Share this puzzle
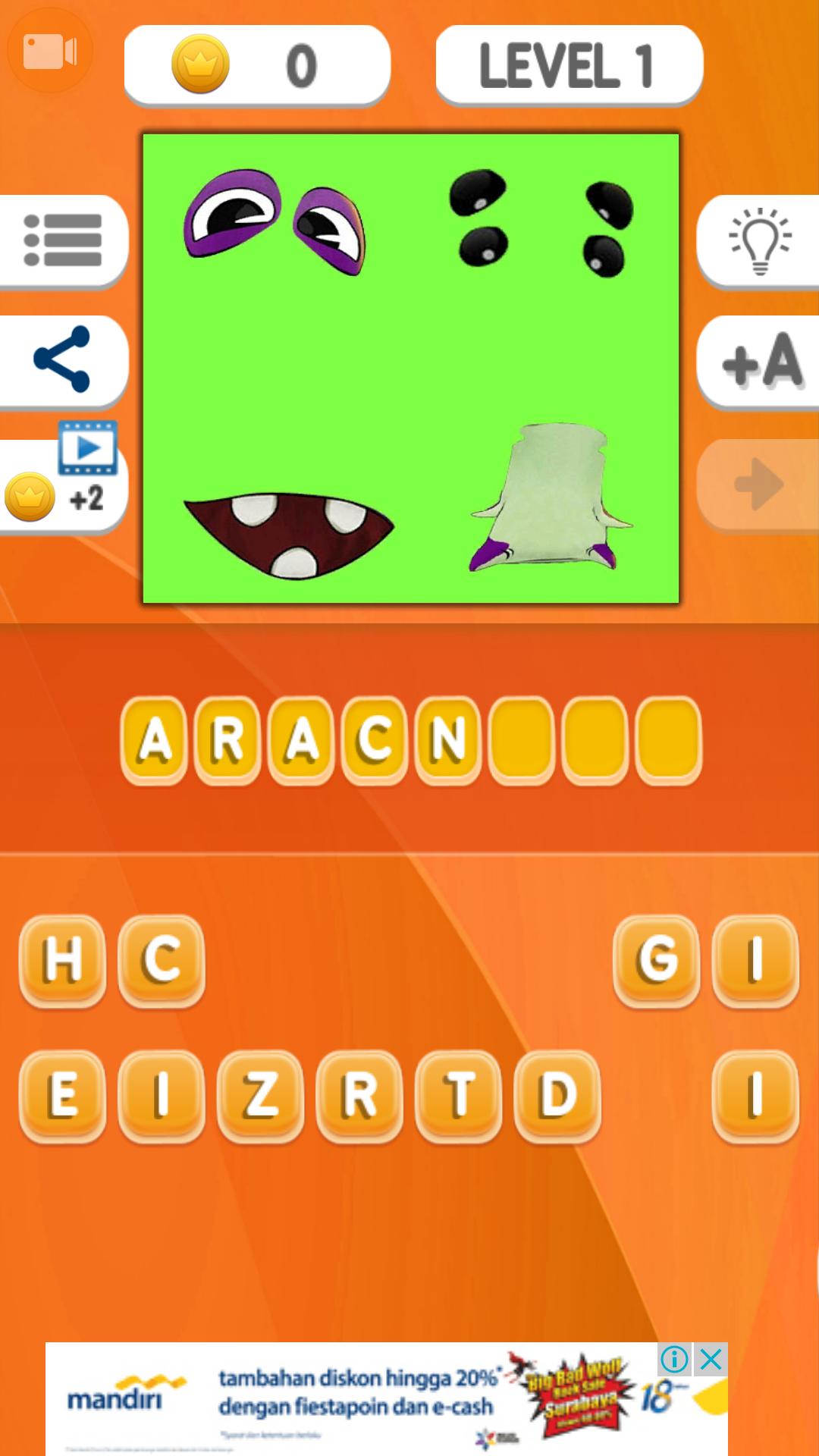819x1456 pixels. [63, 359]
